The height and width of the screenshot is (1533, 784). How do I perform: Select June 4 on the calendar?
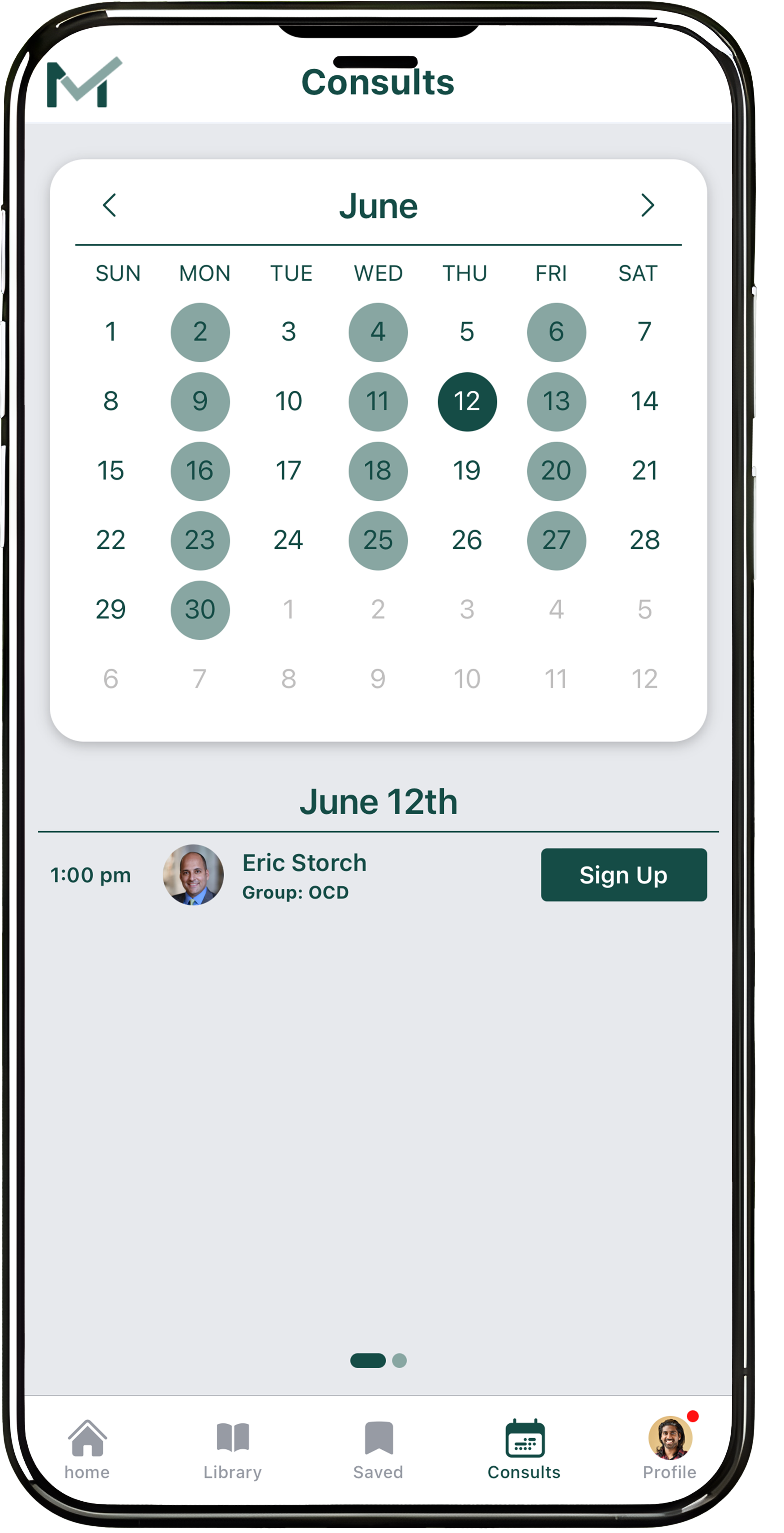378,332
